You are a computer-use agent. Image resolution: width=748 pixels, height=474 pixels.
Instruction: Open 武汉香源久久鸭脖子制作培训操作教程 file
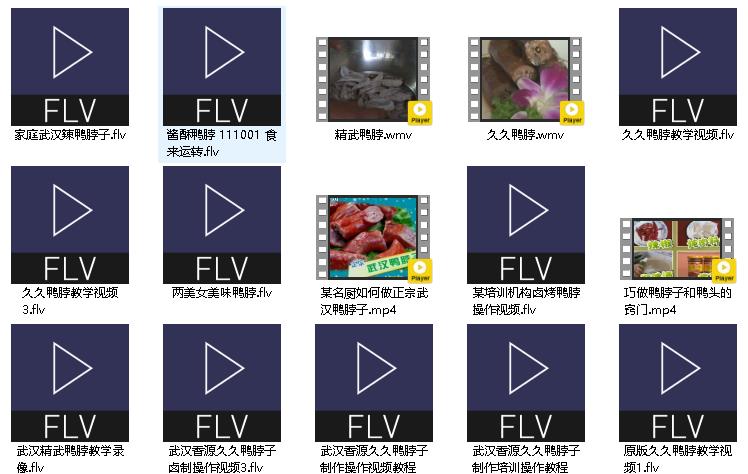point(525,382)
